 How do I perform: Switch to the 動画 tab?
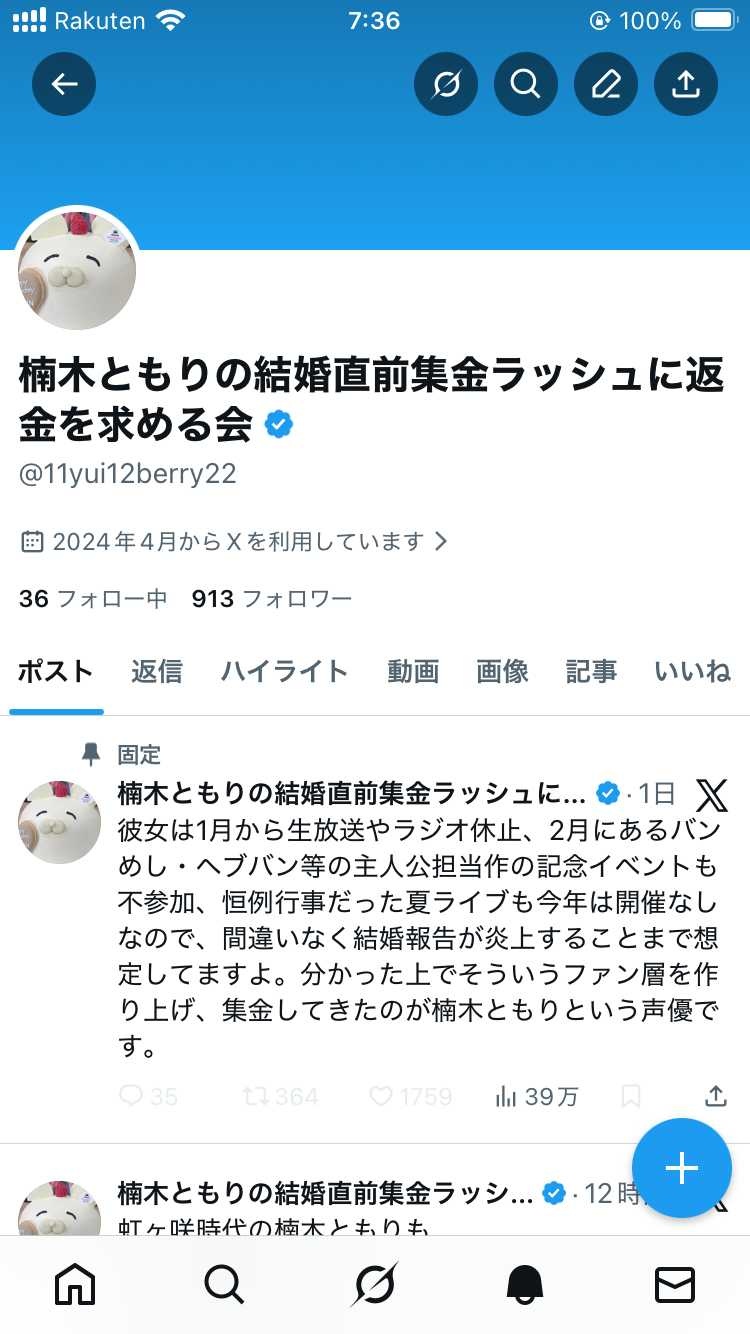point(413,671)
